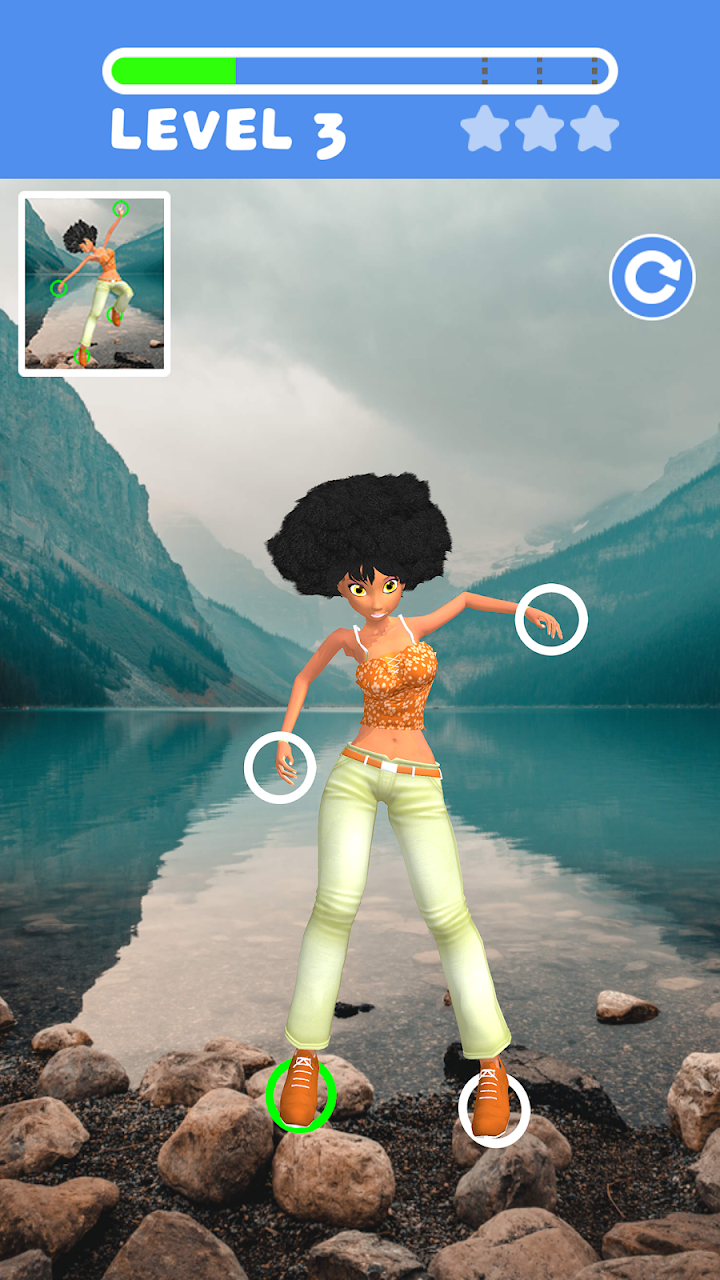The width and height of the screenshot is (720, 1280).
Task: Select the white circle on the raised hand
Action: pyautogui.click(x=551, y=620)
